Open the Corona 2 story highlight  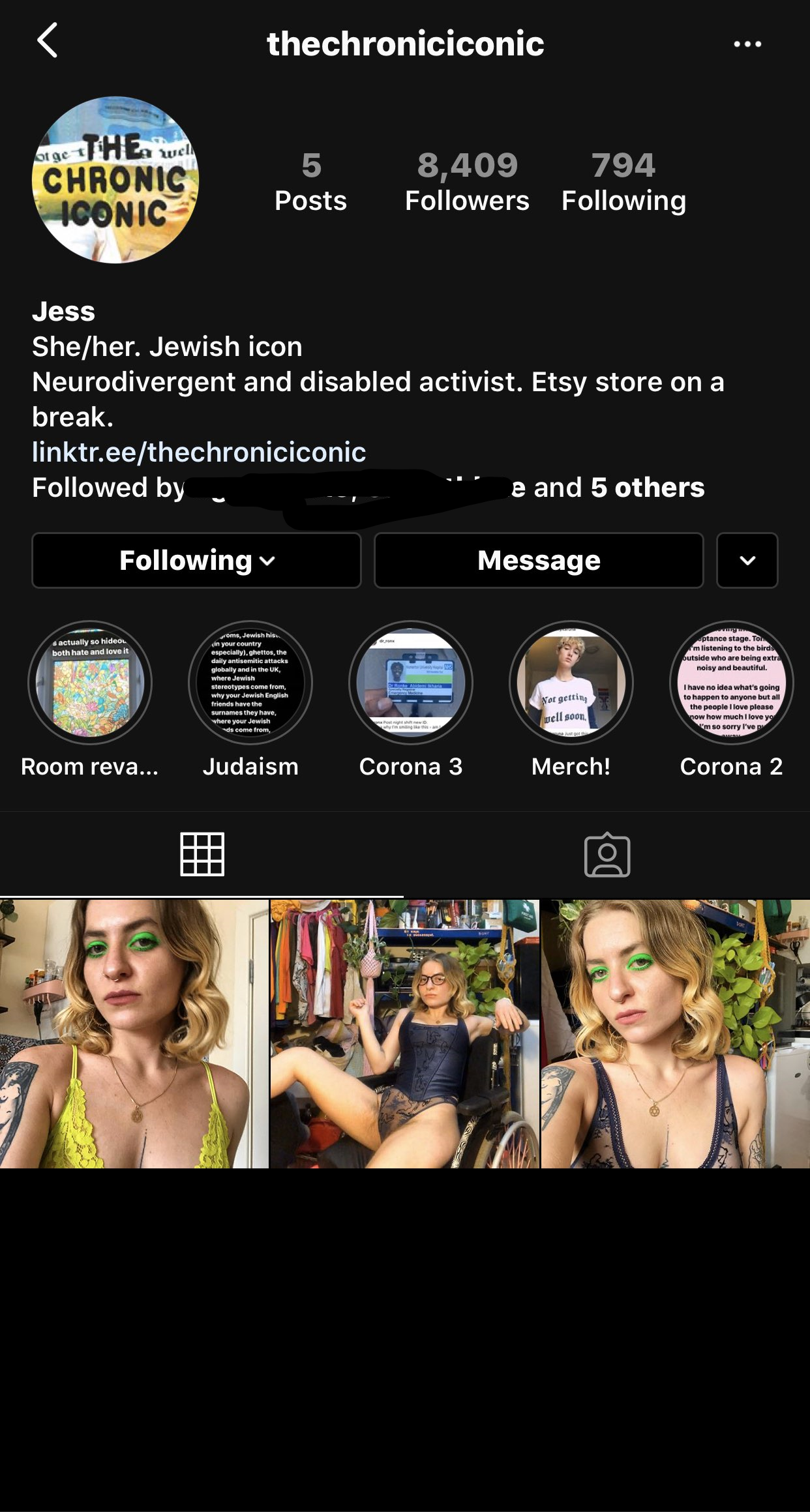732,683
